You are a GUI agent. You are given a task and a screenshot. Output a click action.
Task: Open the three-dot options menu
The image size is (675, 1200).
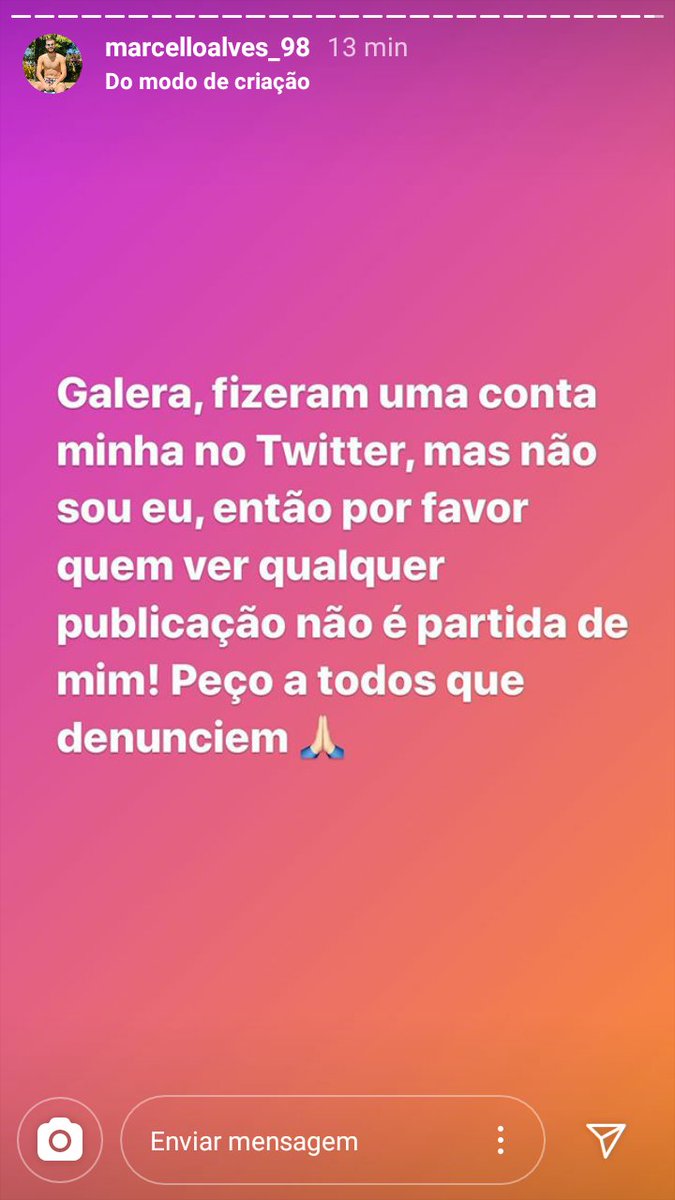pyautogui.click(x=500, y=1141)
